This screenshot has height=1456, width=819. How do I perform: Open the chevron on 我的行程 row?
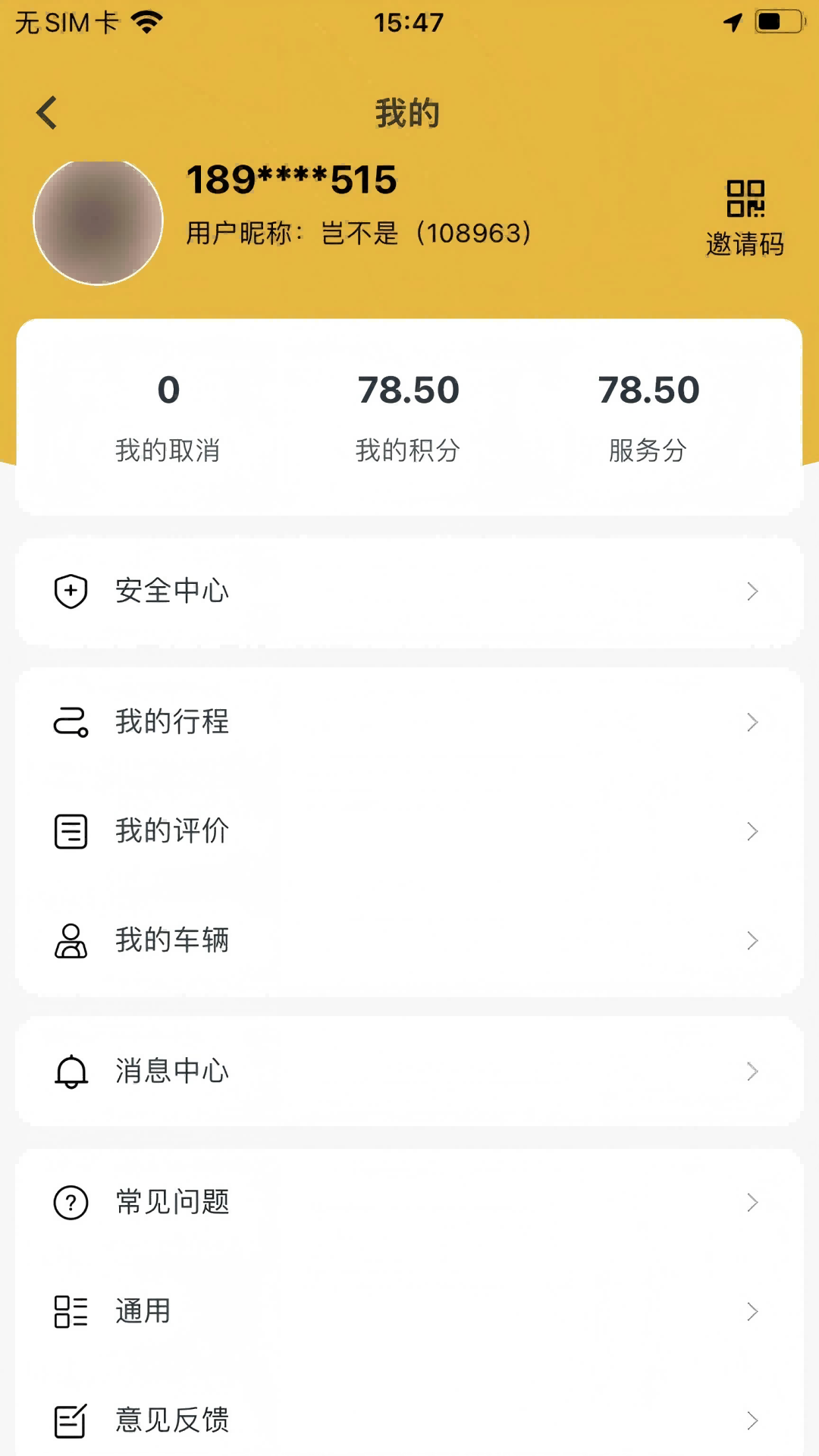(752, 722)
